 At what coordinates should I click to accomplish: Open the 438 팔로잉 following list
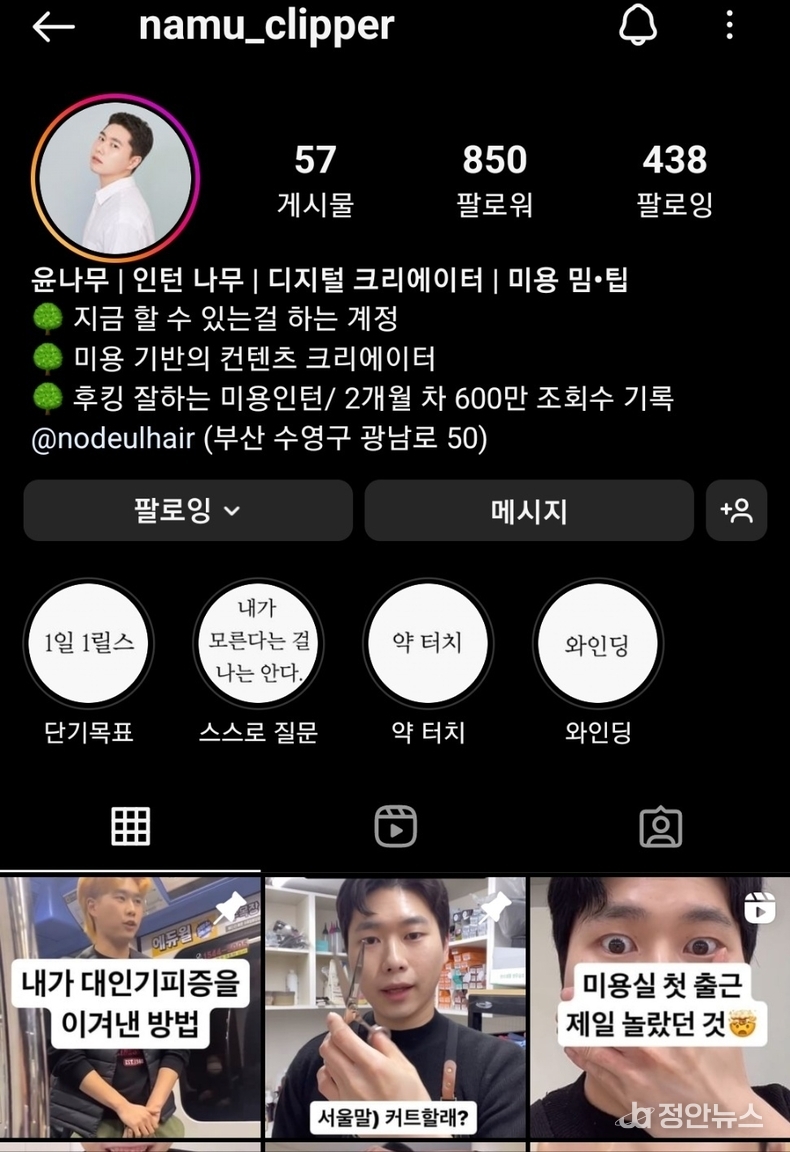tap(674, 178)
